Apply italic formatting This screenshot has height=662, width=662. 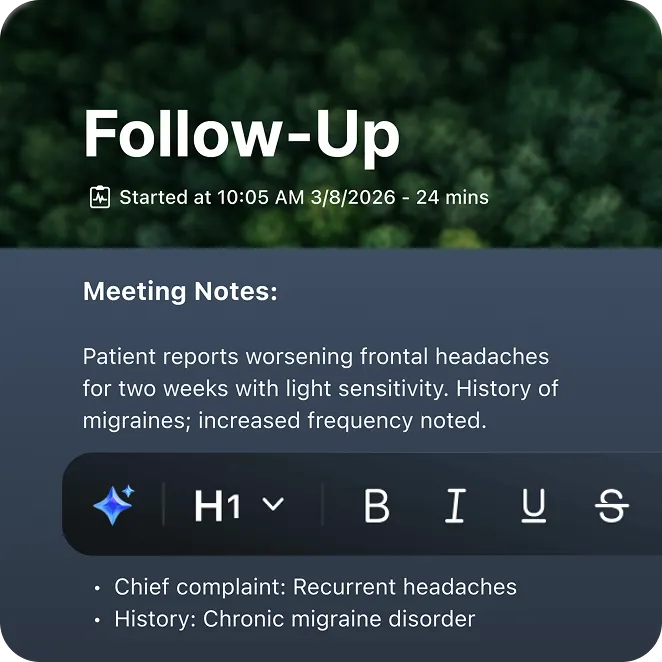click(x=455, y=506)
